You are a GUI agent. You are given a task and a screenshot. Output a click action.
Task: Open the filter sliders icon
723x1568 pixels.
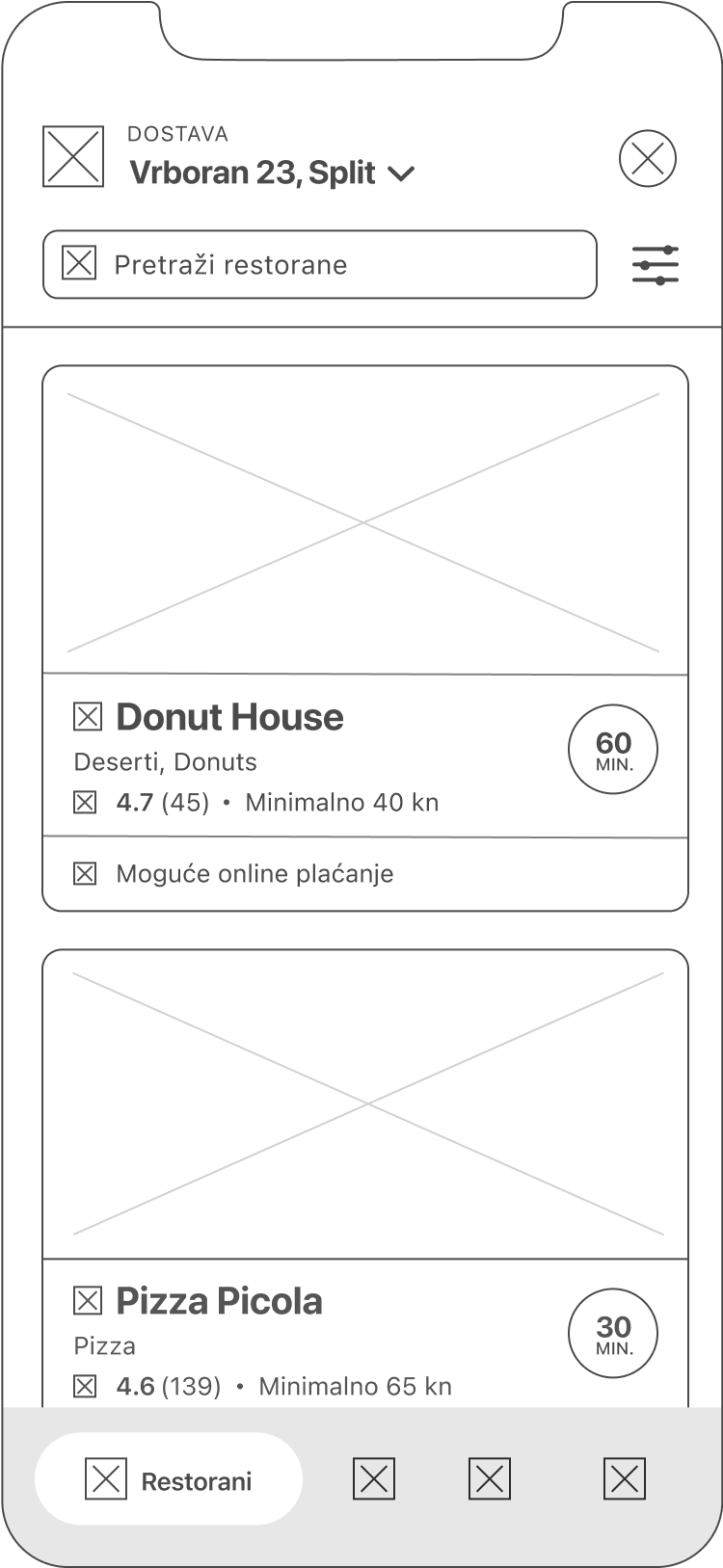coord(656,265)
